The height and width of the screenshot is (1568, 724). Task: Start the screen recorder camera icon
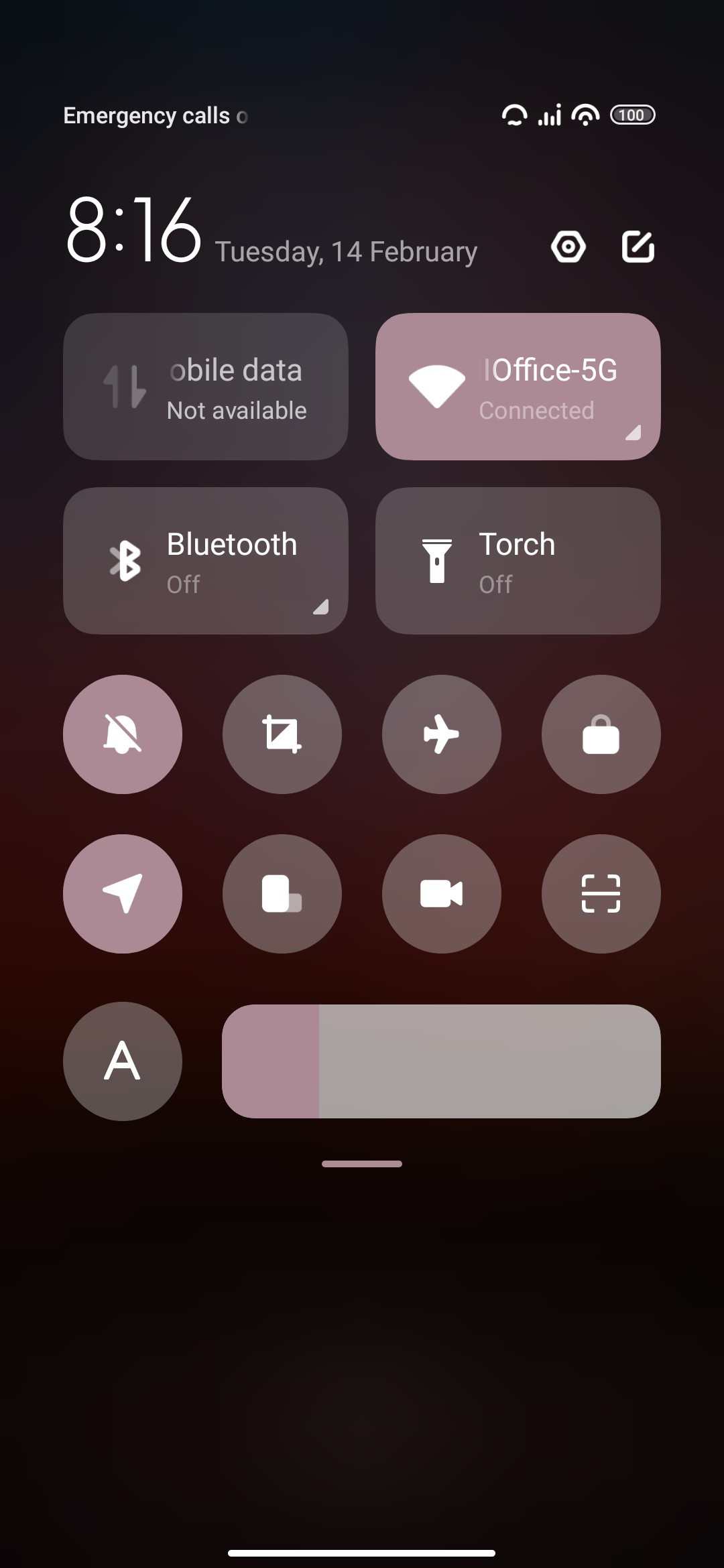(442, 894)
